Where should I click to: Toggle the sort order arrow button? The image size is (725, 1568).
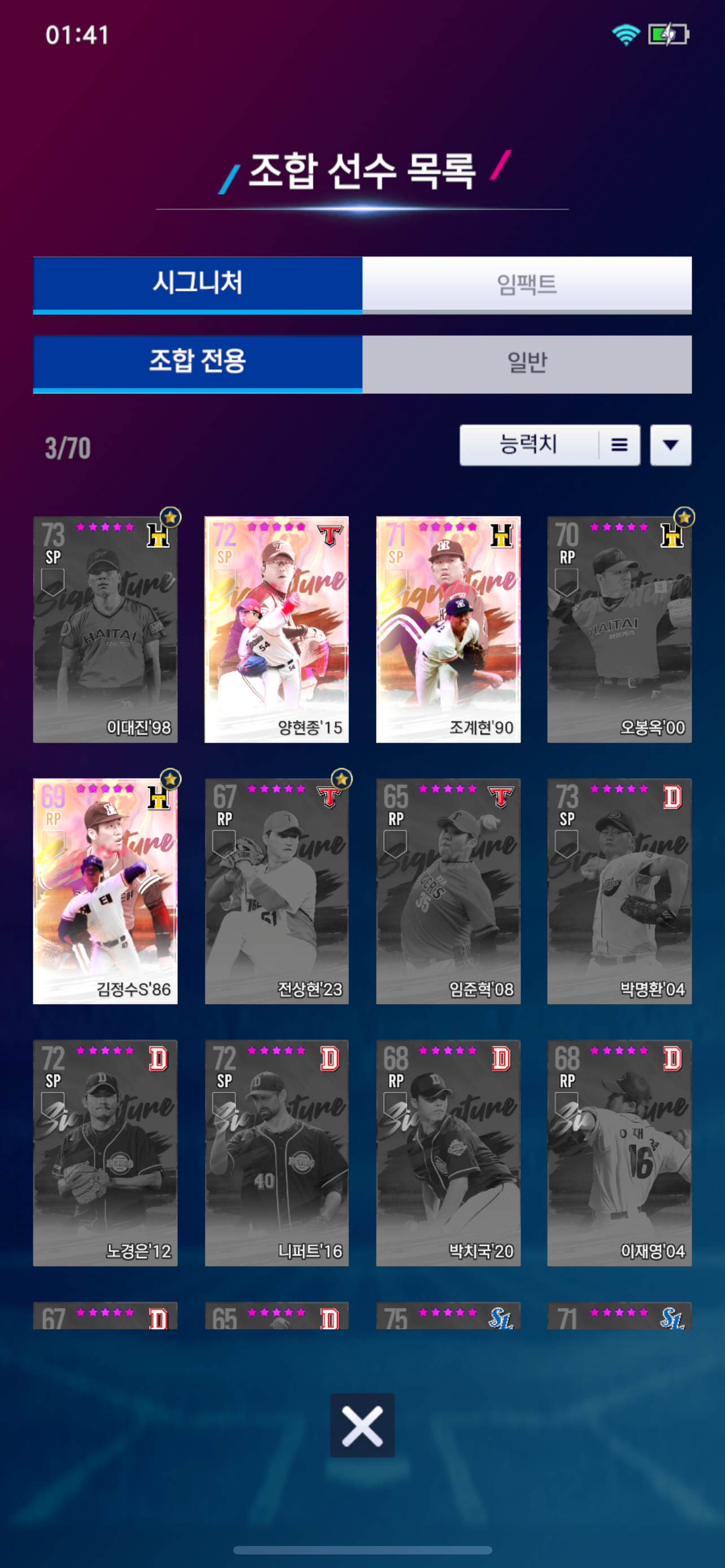tap(670, 445)
